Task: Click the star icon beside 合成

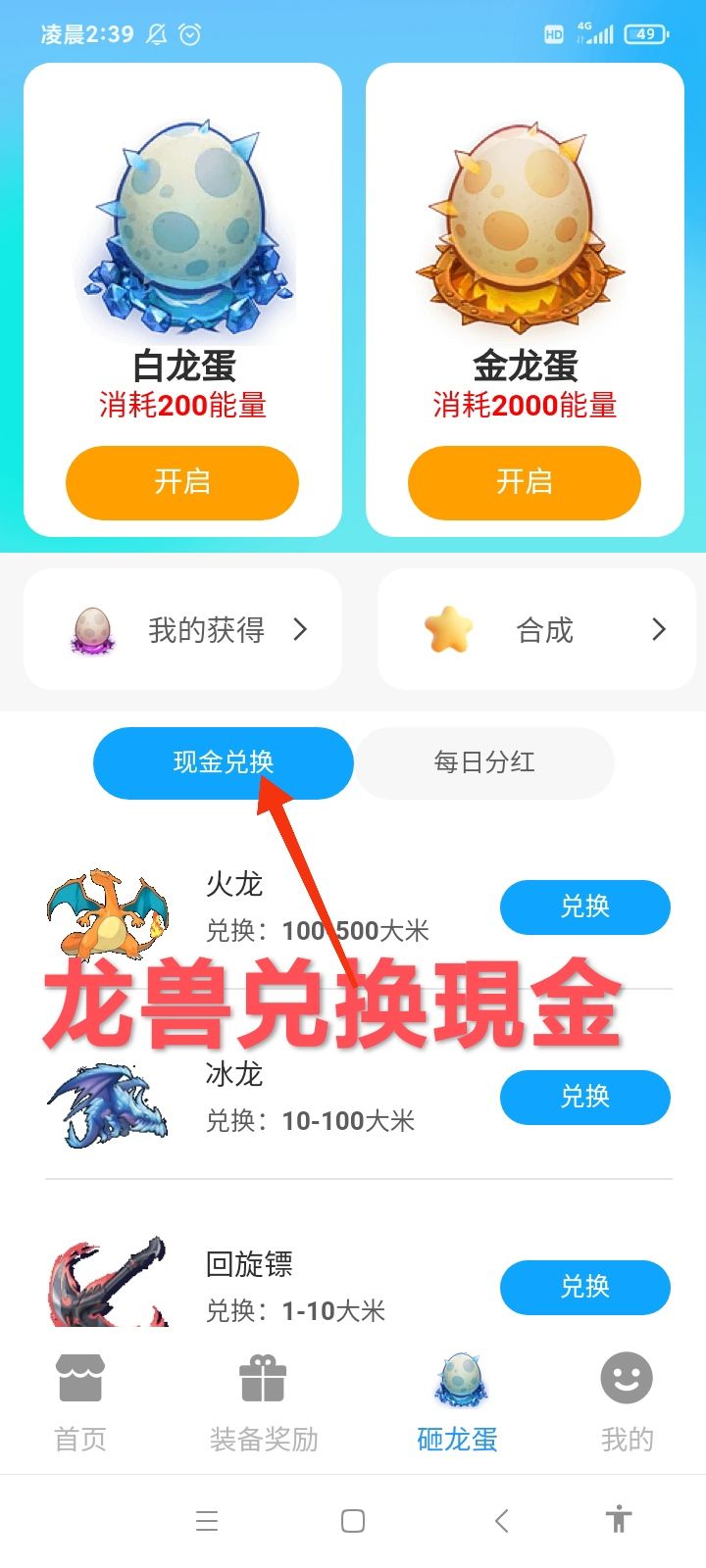Action: [x=446, y=627]
